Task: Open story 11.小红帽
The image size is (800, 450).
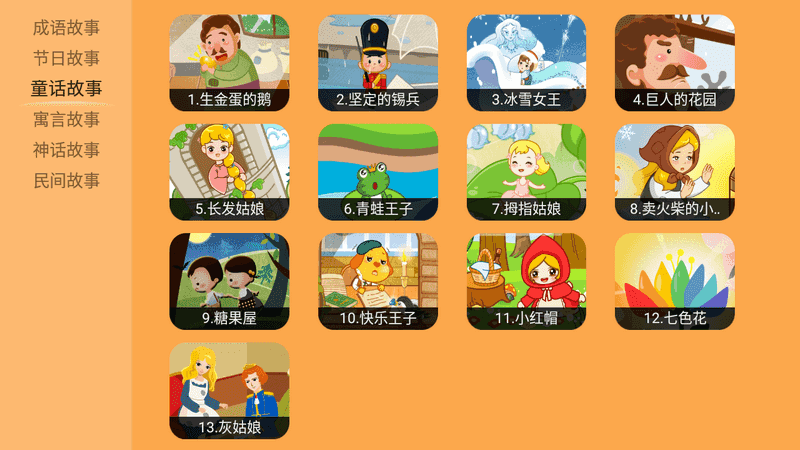Action: tap(526, 281)
